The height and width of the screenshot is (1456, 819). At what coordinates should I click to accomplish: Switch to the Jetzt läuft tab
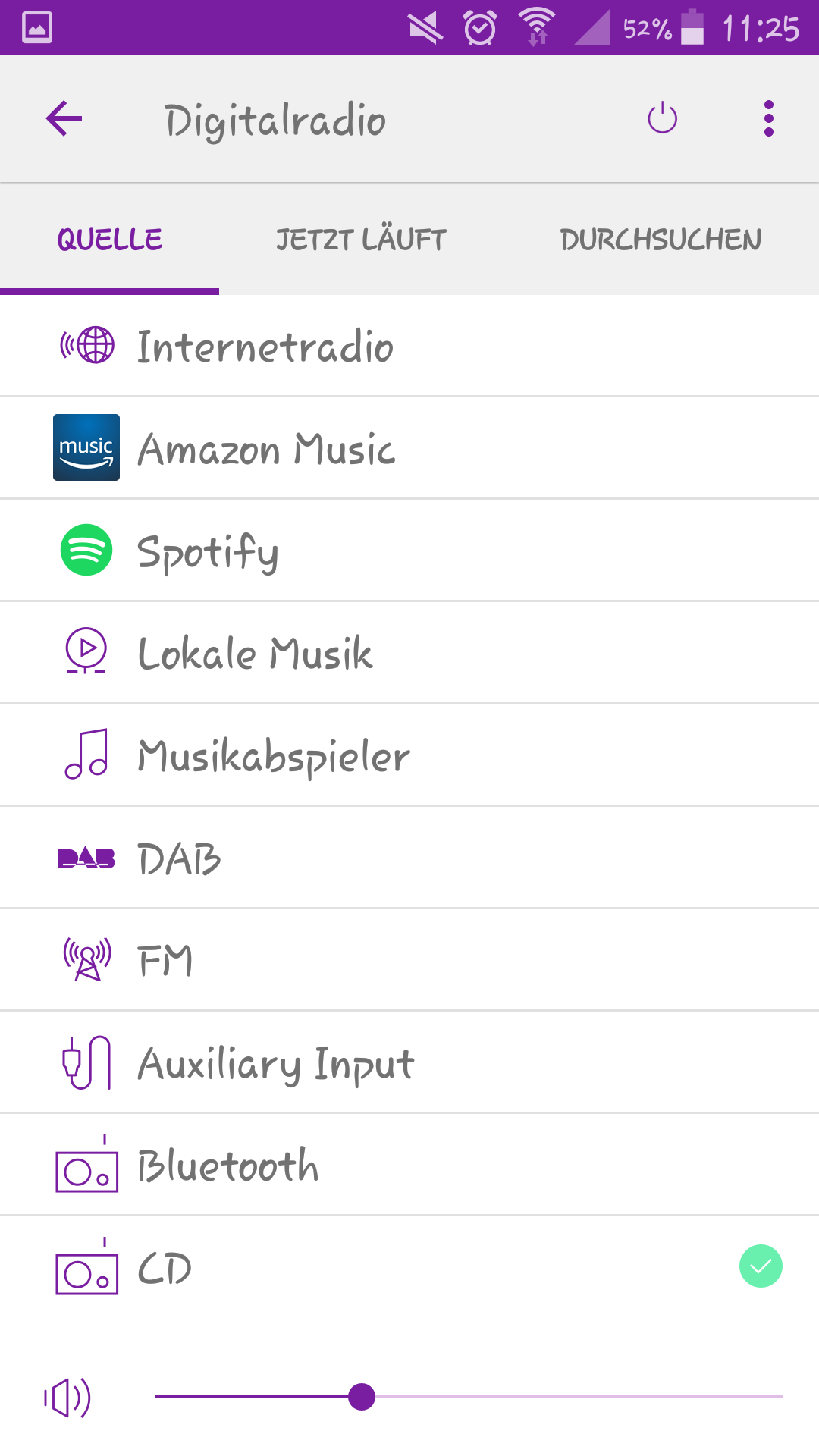tap(361, 240)
